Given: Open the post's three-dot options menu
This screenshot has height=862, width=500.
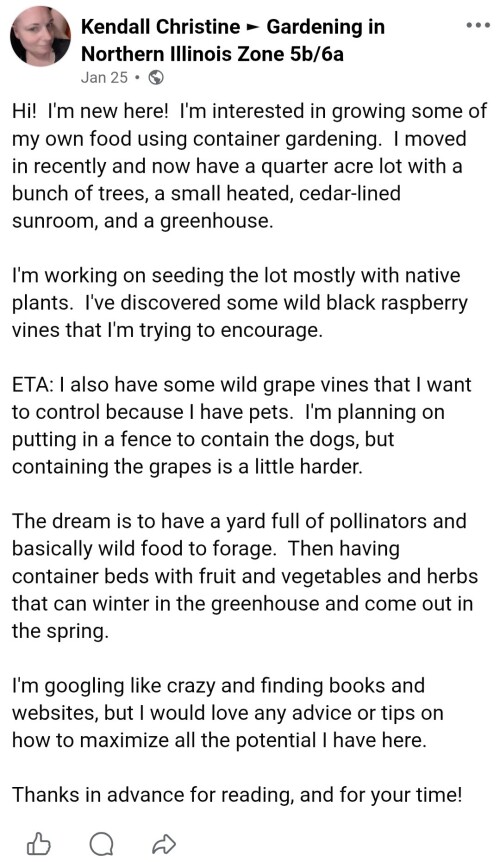Looking at the screenshot, I should tap(477, 26).
